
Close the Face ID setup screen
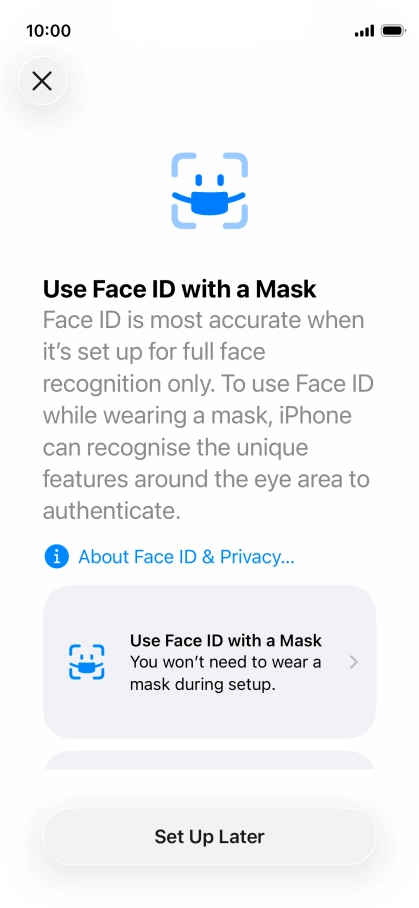pyautogui.click(x=42, y=81)
